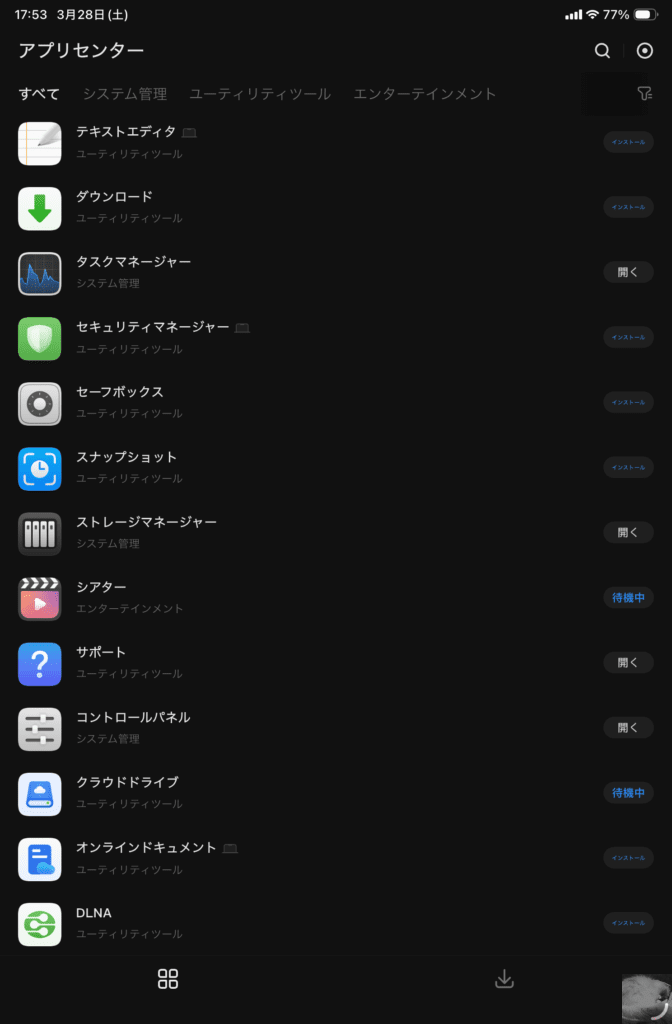Open the filter icon beside the tabs
This screenshot has height=1024, width=672.
coord(644,94)
